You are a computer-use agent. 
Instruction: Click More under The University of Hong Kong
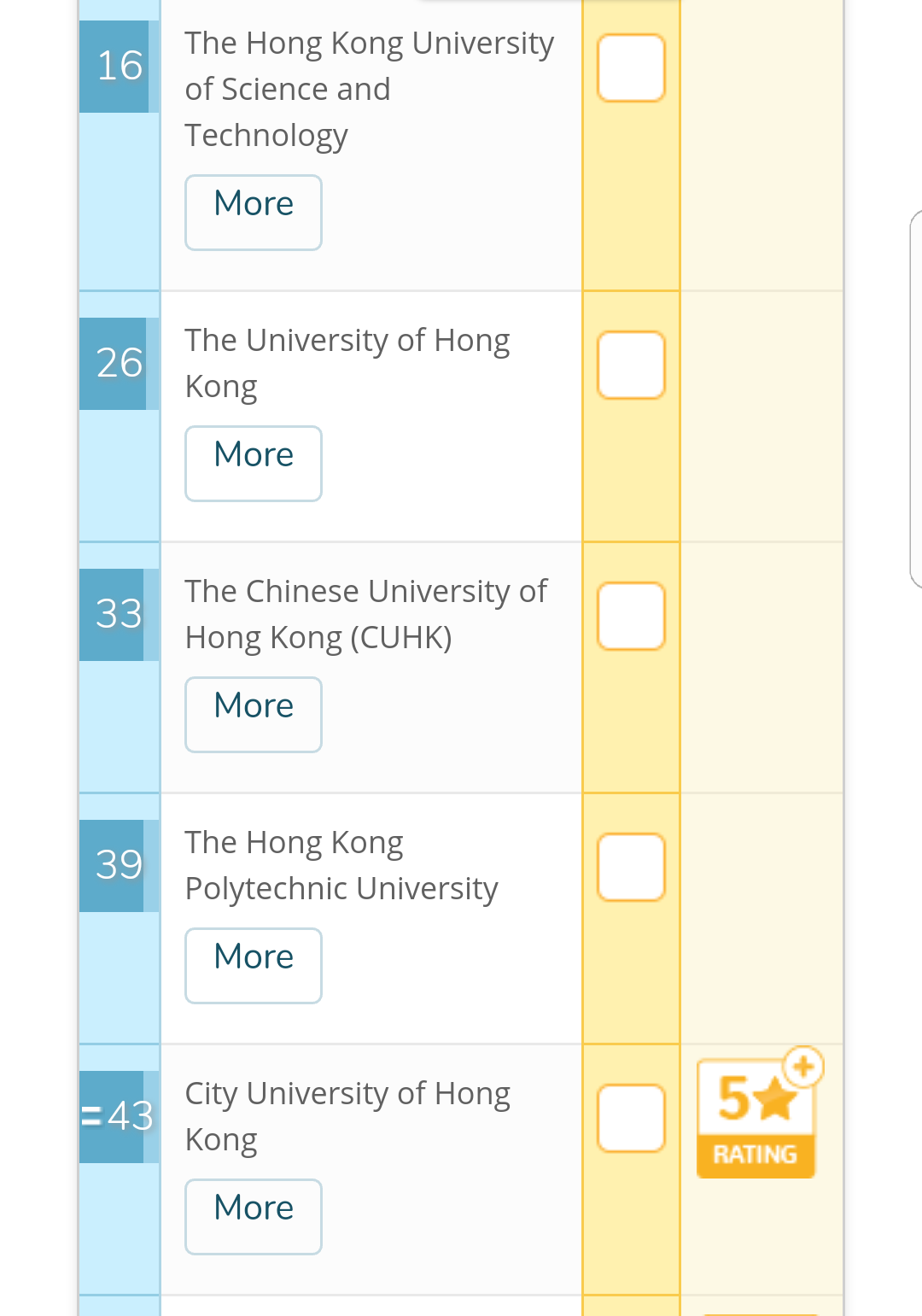pos(253,464)
